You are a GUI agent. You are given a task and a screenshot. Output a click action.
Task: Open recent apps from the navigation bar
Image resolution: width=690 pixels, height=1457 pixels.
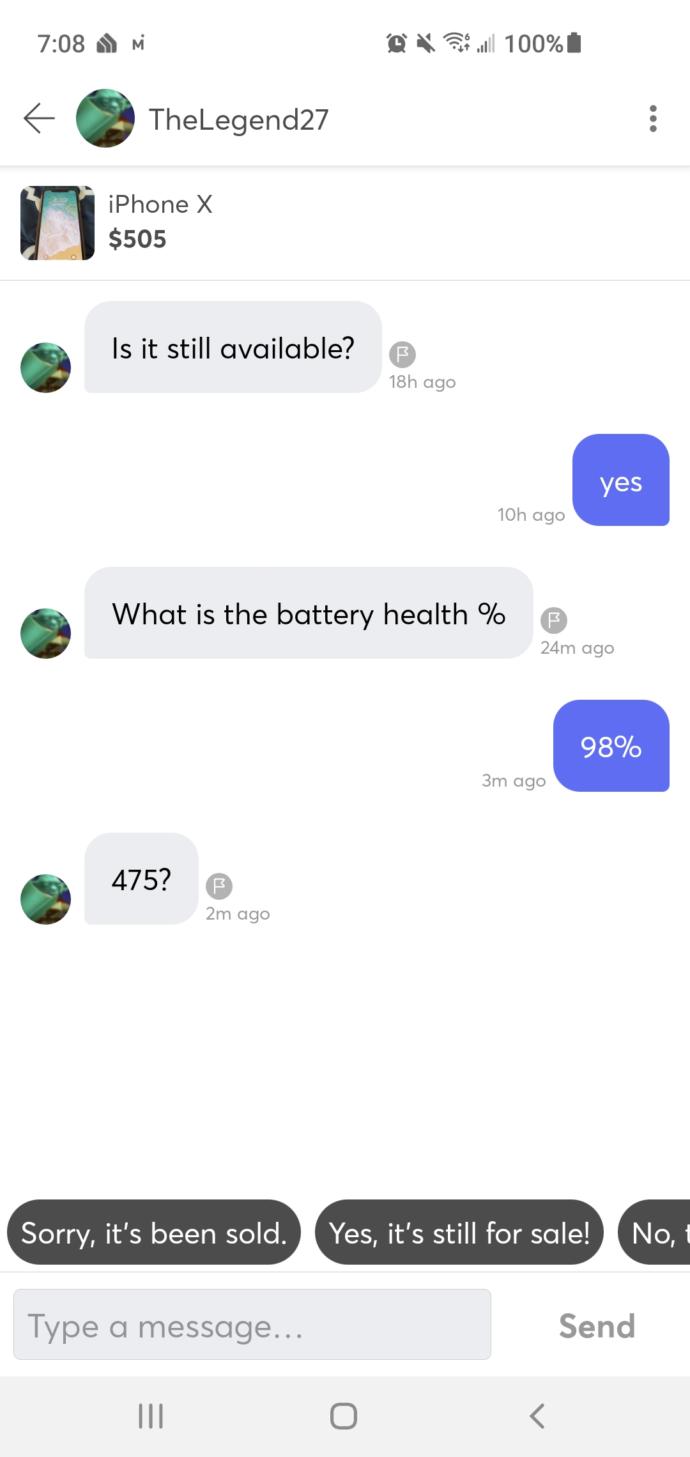(x=150, y=1415)
